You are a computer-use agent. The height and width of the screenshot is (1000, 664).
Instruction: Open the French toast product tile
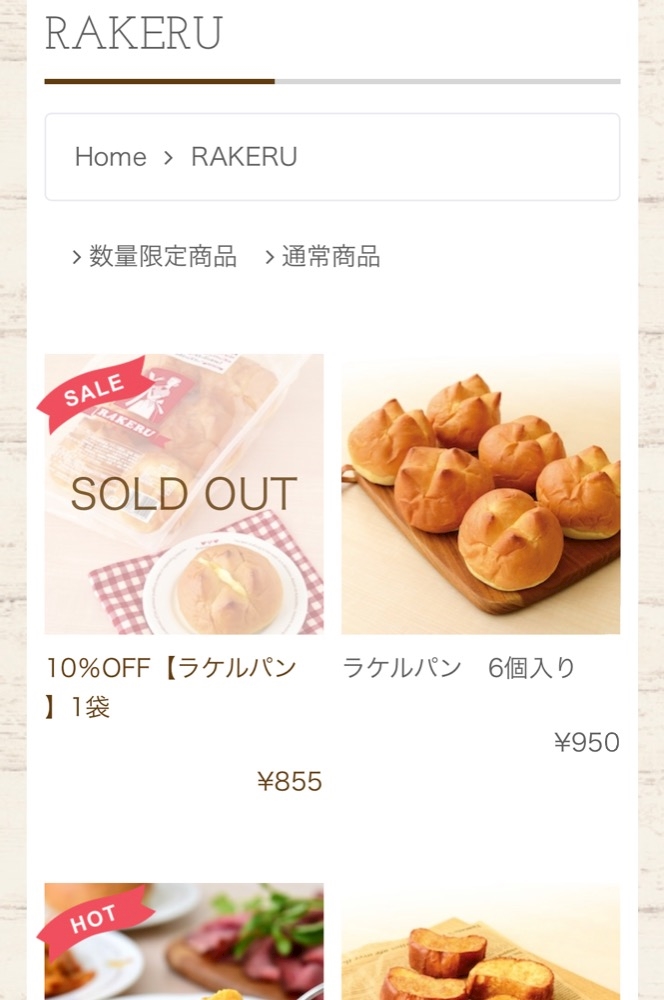coord(480,941)
